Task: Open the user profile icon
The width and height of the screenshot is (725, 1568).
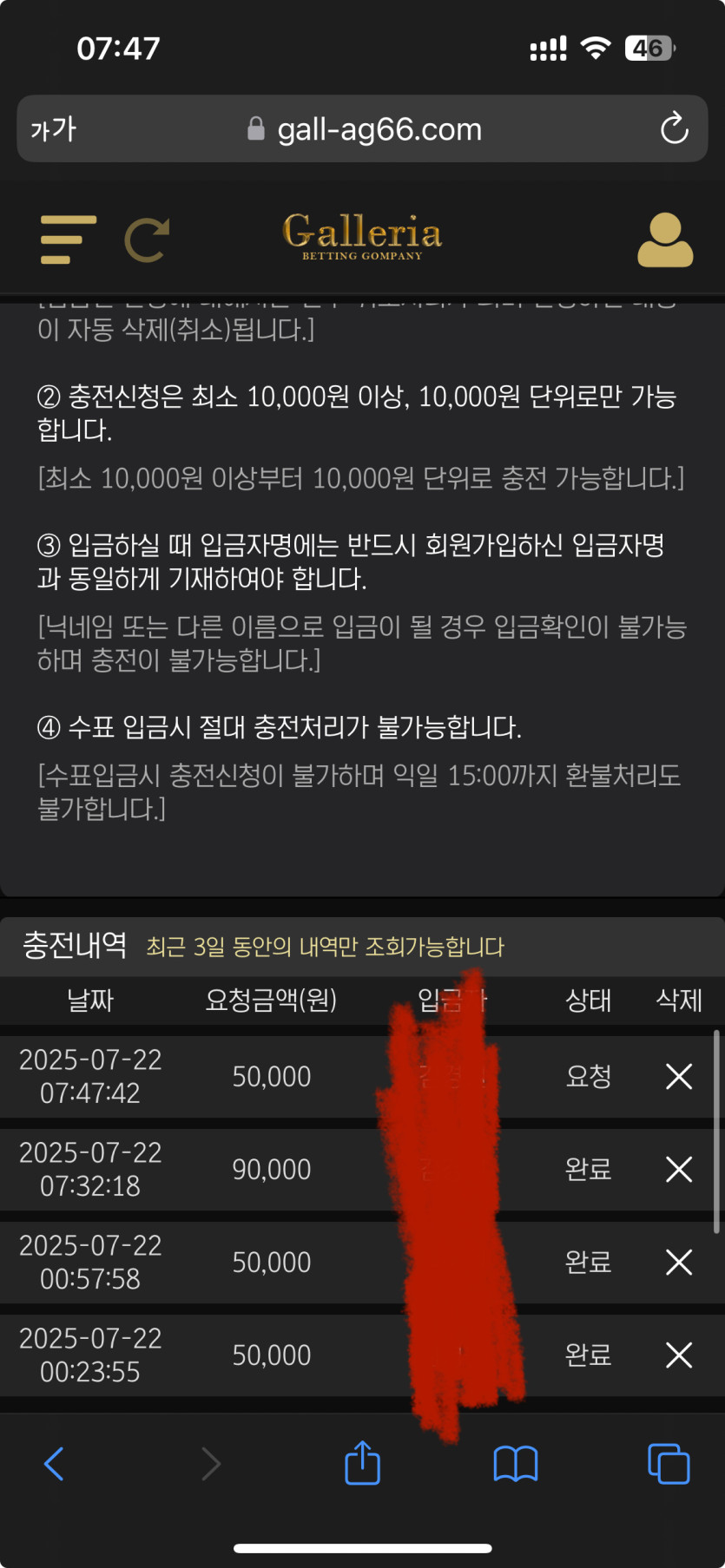Action: point(664,239)
